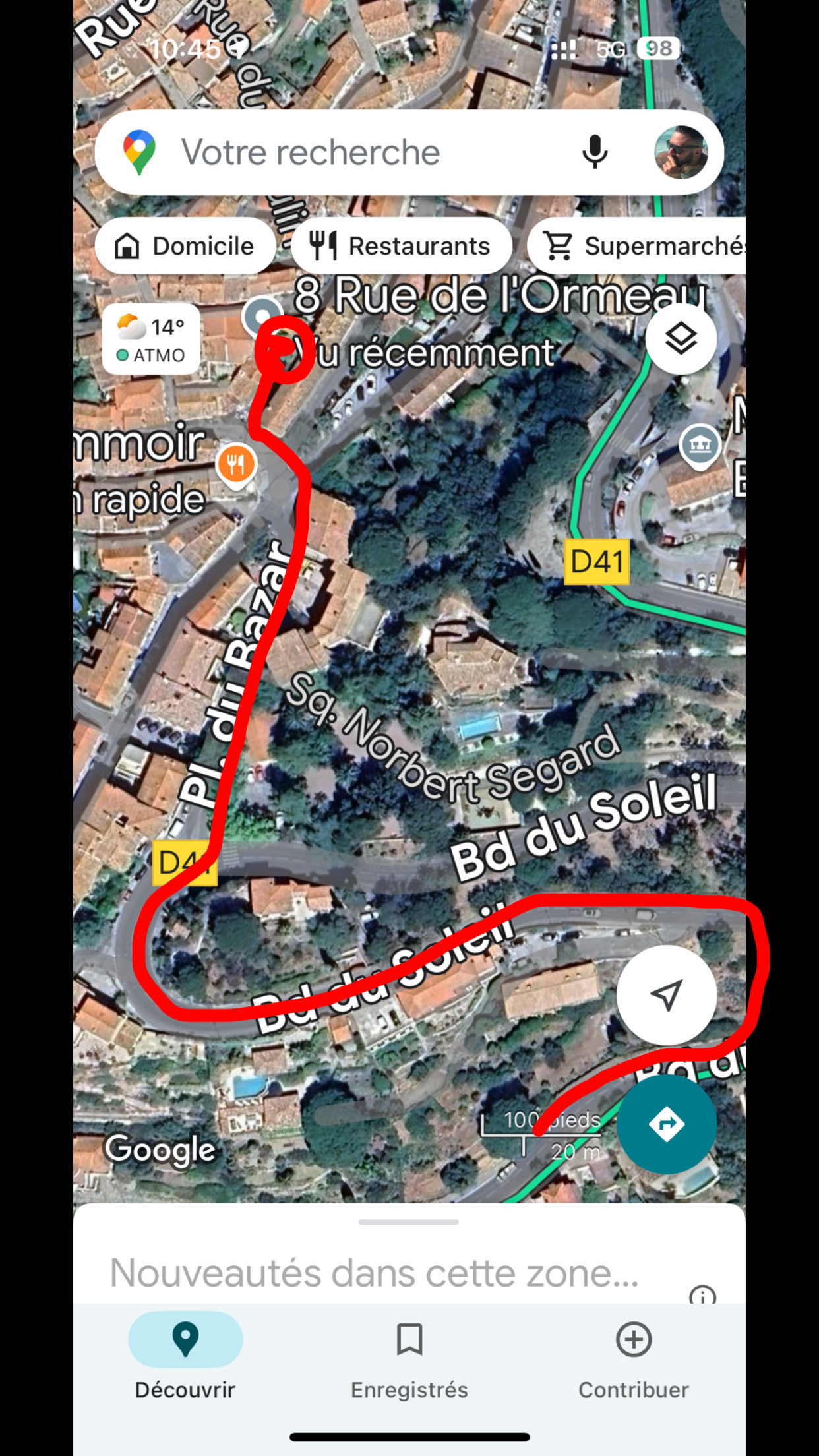Open the 14° ATMO weather widget
Image resolution: width=819 pixels, height=1456 pixels.
[151, 340]
